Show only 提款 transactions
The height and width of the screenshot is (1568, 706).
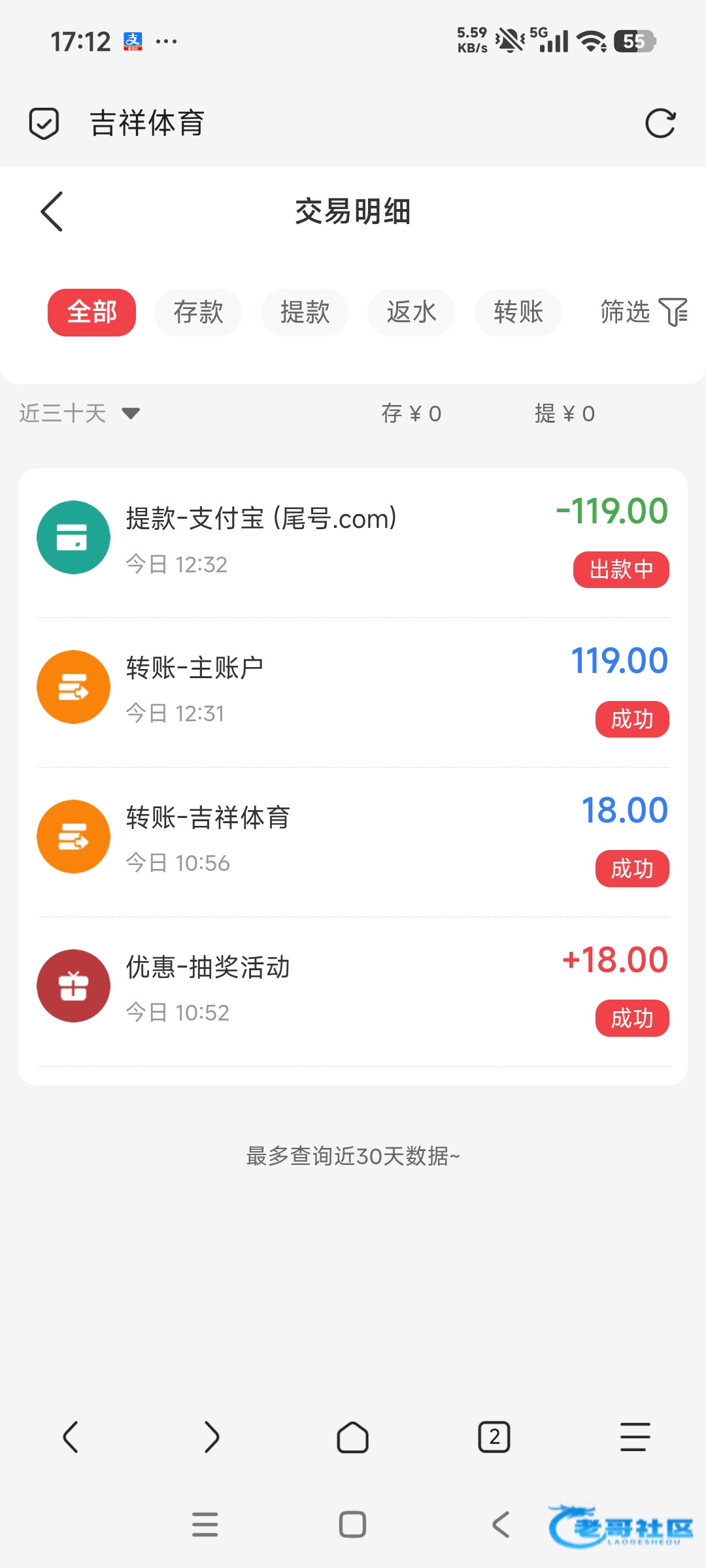click(305, 312)
